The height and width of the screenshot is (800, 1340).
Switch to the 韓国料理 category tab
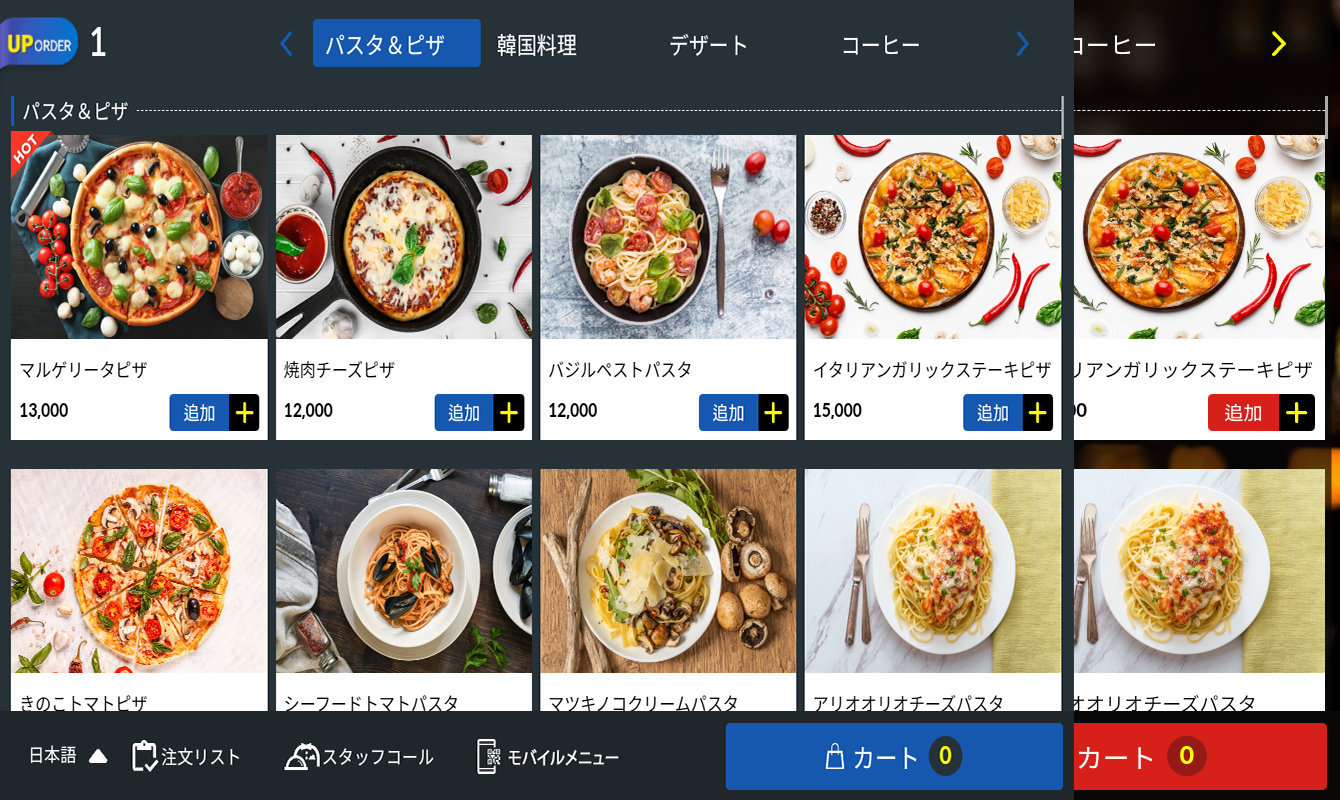tap(537, 45)
